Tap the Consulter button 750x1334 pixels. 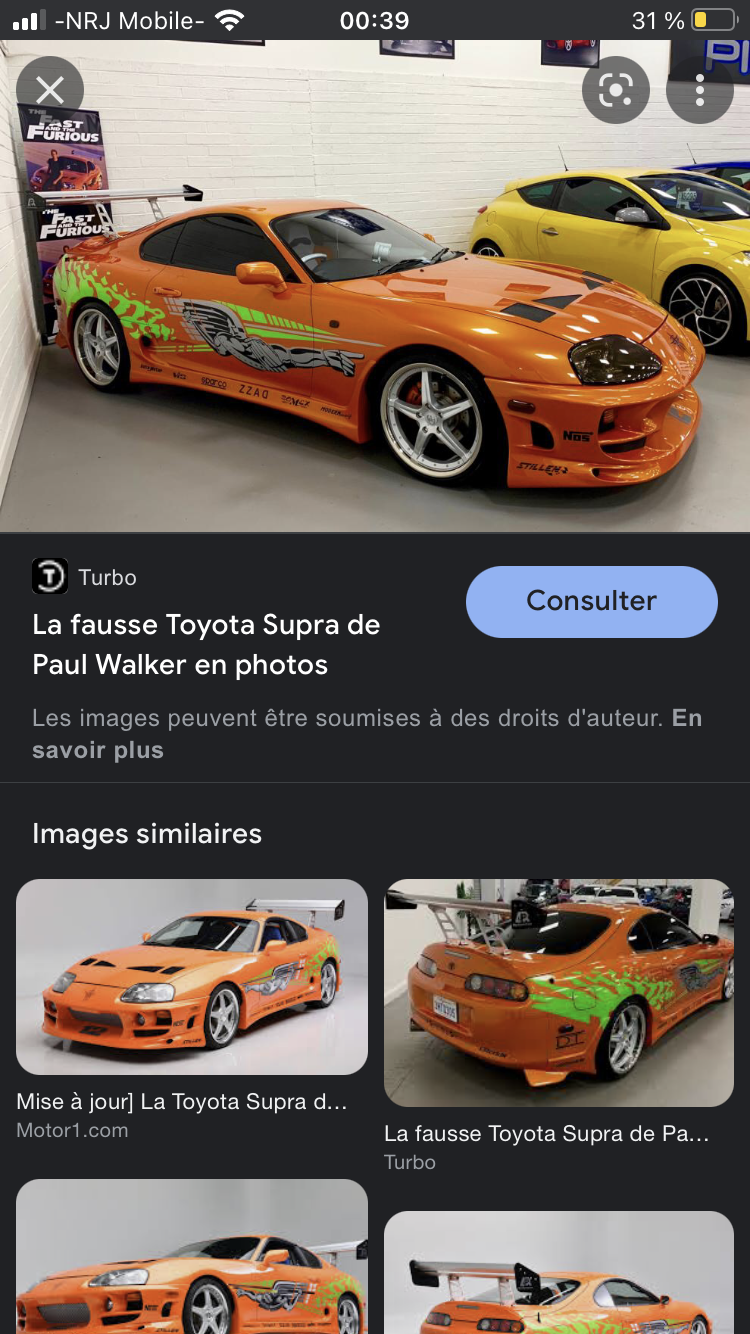click(x=591, y=601)
